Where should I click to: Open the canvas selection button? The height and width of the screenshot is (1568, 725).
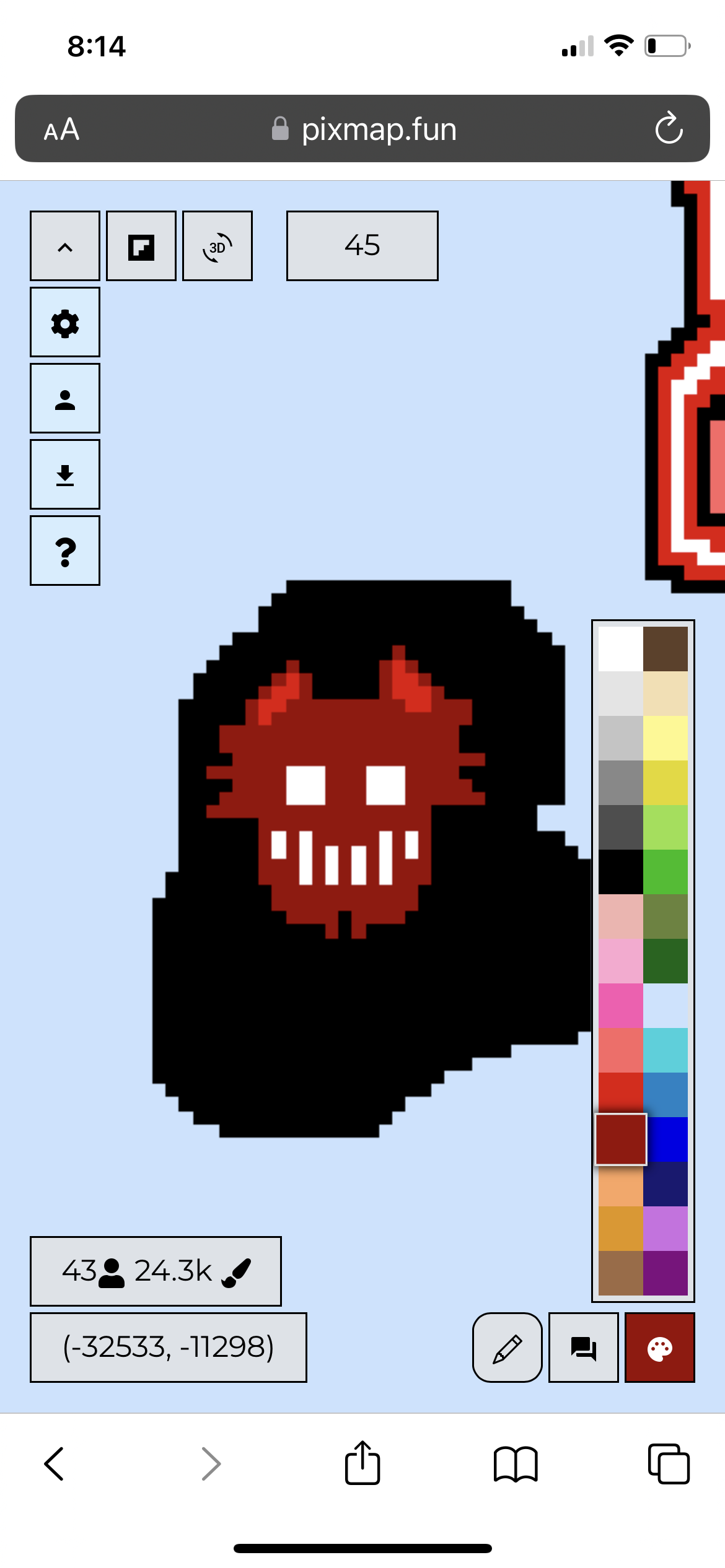pyautogui.click(x=141, y=246)
